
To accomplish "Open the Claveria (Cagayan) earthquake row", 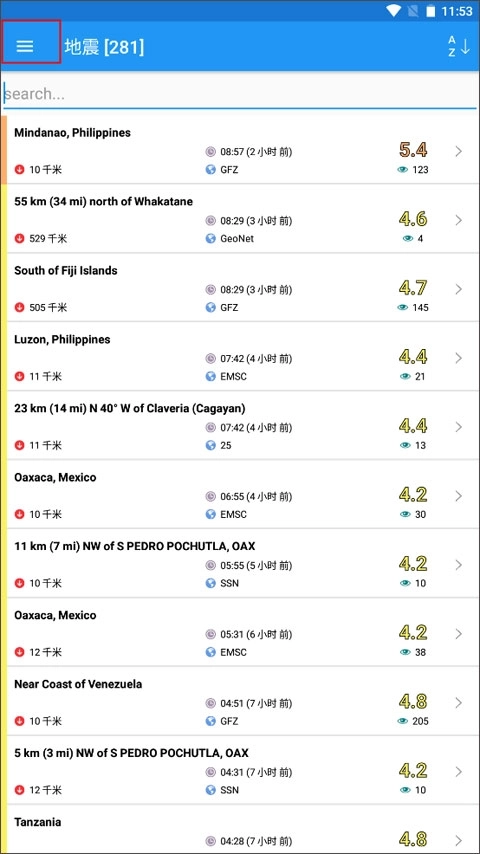I will [x=240, y=425].
